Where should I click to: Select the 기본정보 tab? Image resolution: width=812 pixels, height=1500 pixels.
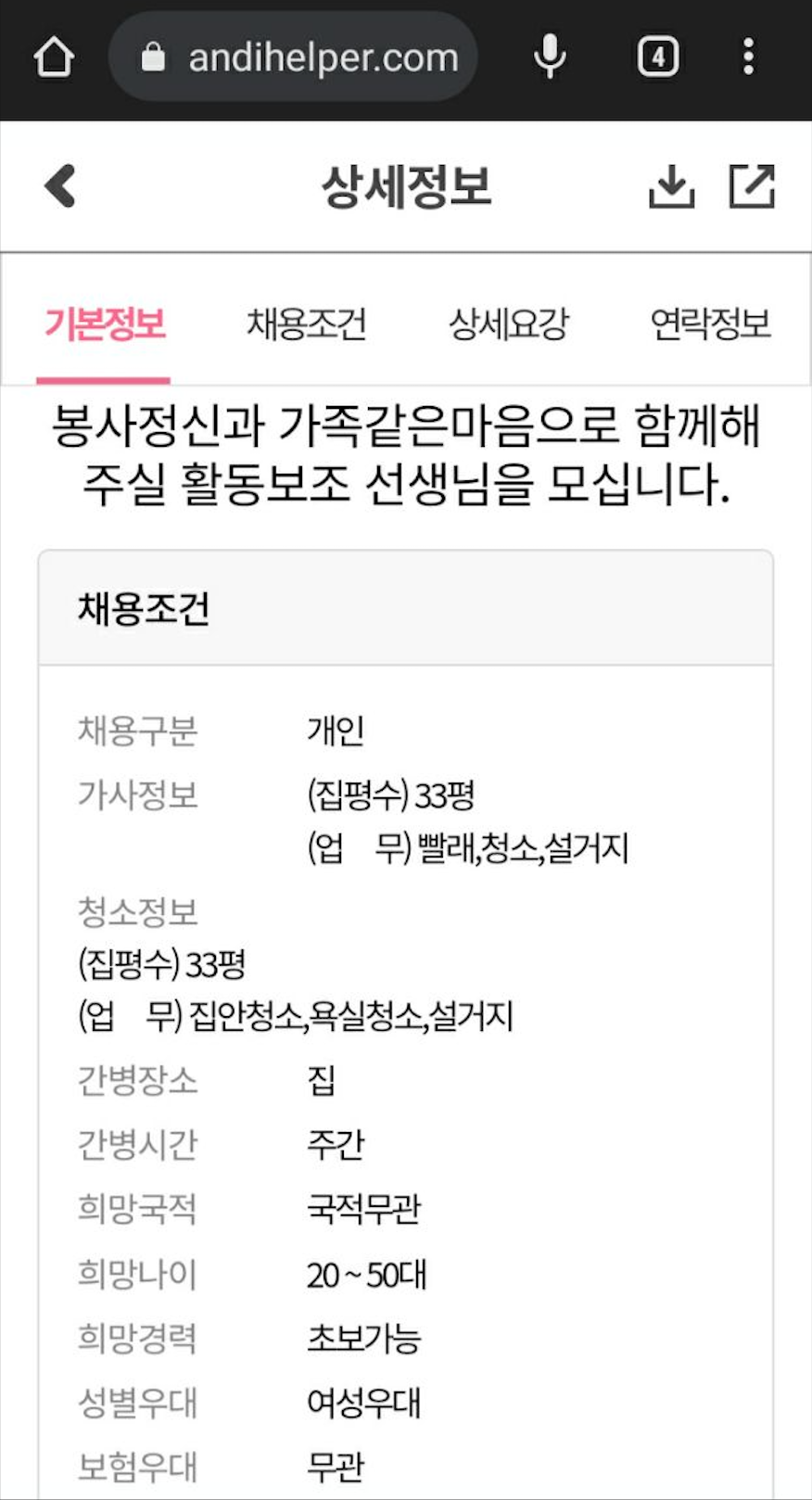coord(105,324)
